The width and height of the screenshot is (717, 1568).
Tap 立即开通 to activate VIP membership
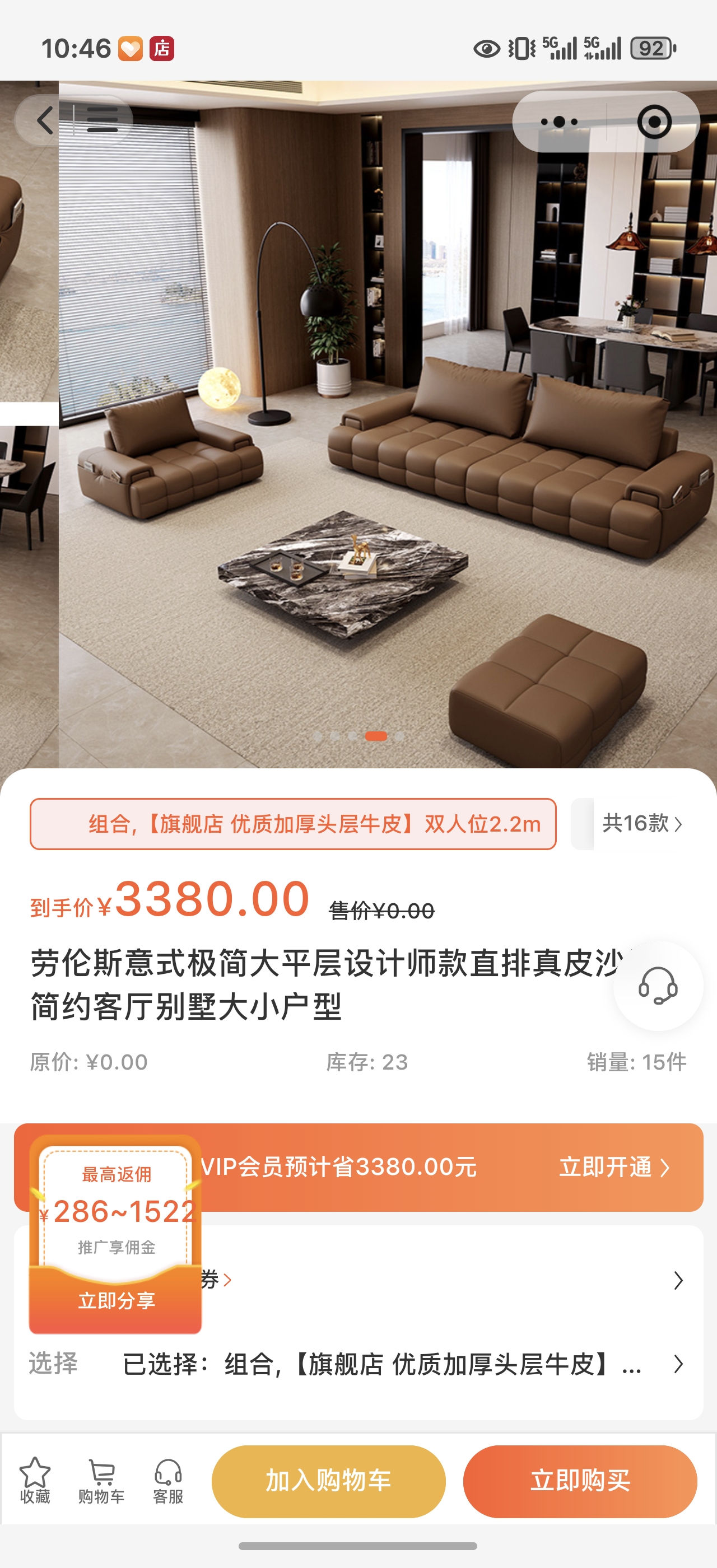(613, 1167)
